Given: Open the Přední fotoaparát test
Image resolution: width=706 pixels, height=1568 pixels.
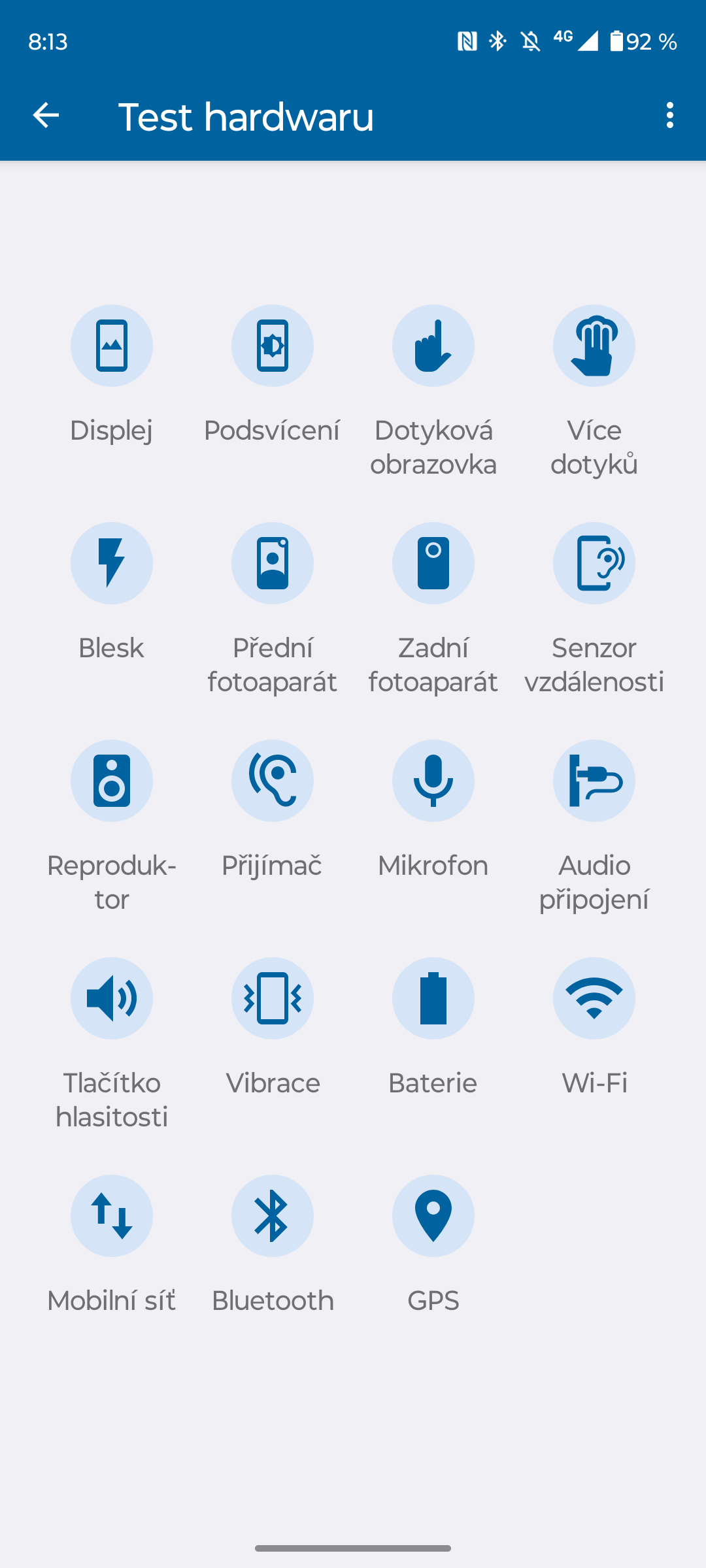Looking at the screenshot, I should click(x=273, y=563).
